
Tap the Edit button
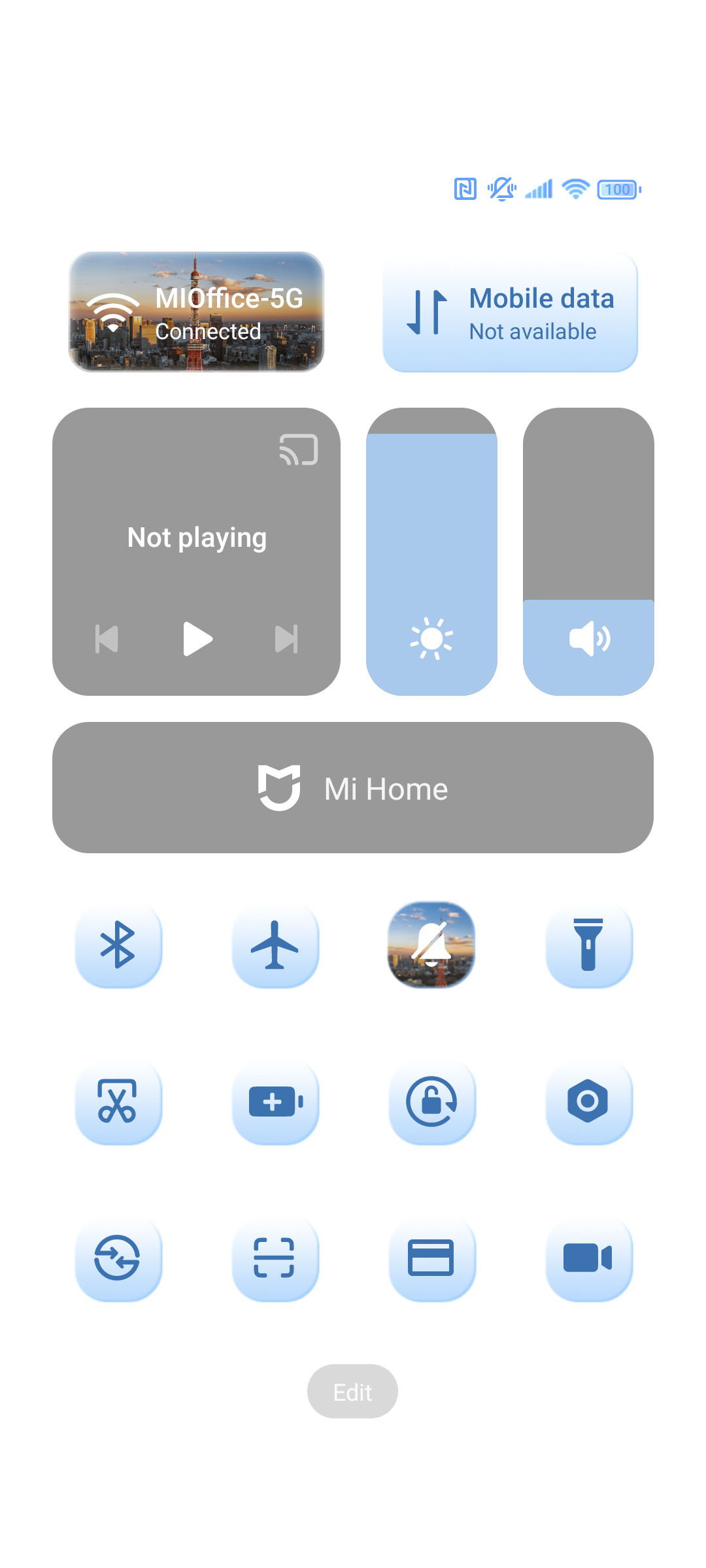point(352,1392)
